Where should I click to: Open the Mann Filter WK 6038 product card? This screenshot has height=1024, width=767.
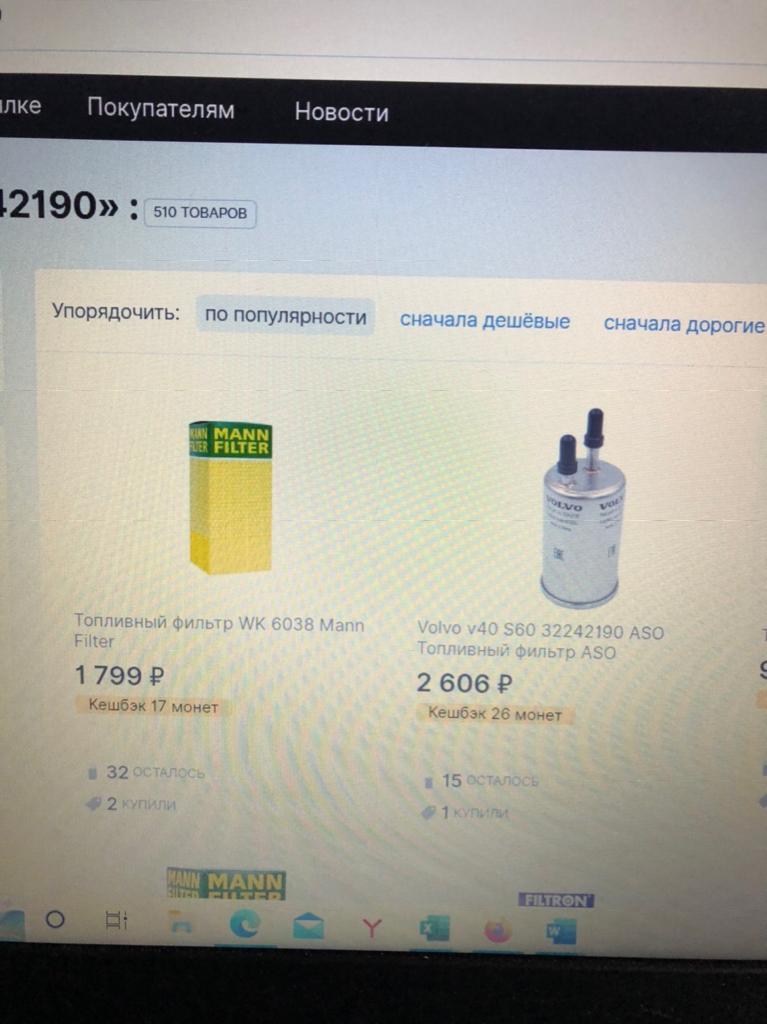coord(230,496)
